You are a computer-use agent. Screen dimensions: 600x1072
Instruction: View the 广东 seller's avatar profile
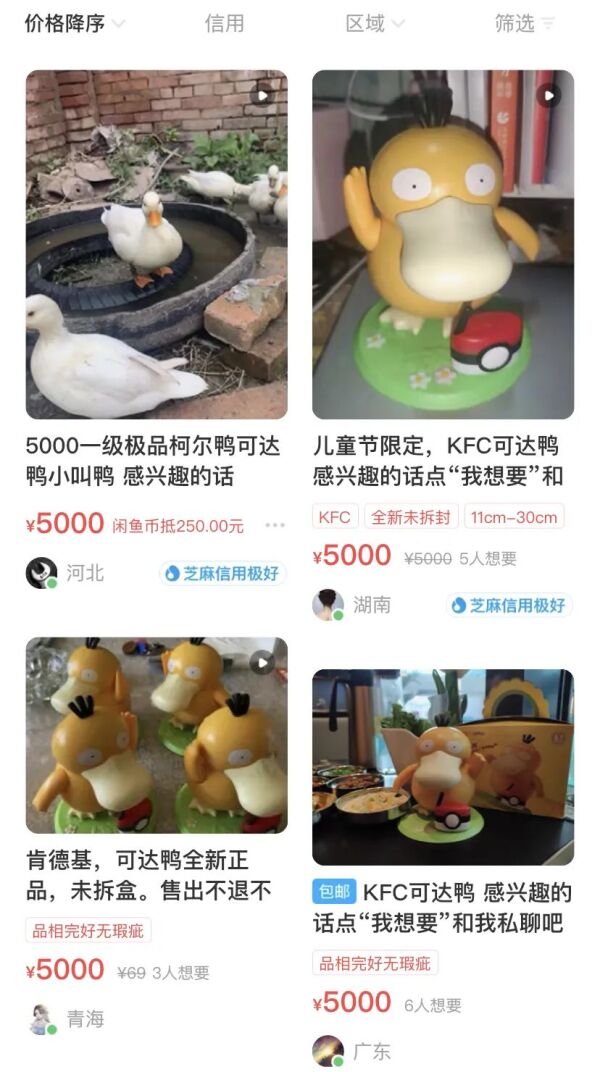(x=328, y=1051)
